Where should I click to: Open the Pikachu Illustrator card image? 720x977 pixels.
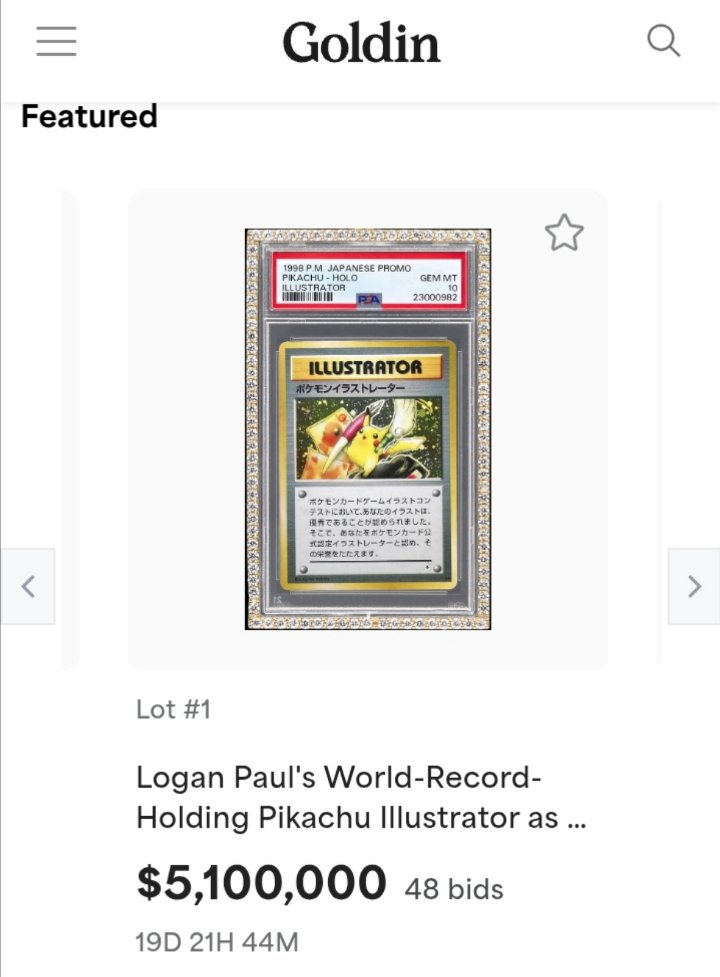point(367,428)
